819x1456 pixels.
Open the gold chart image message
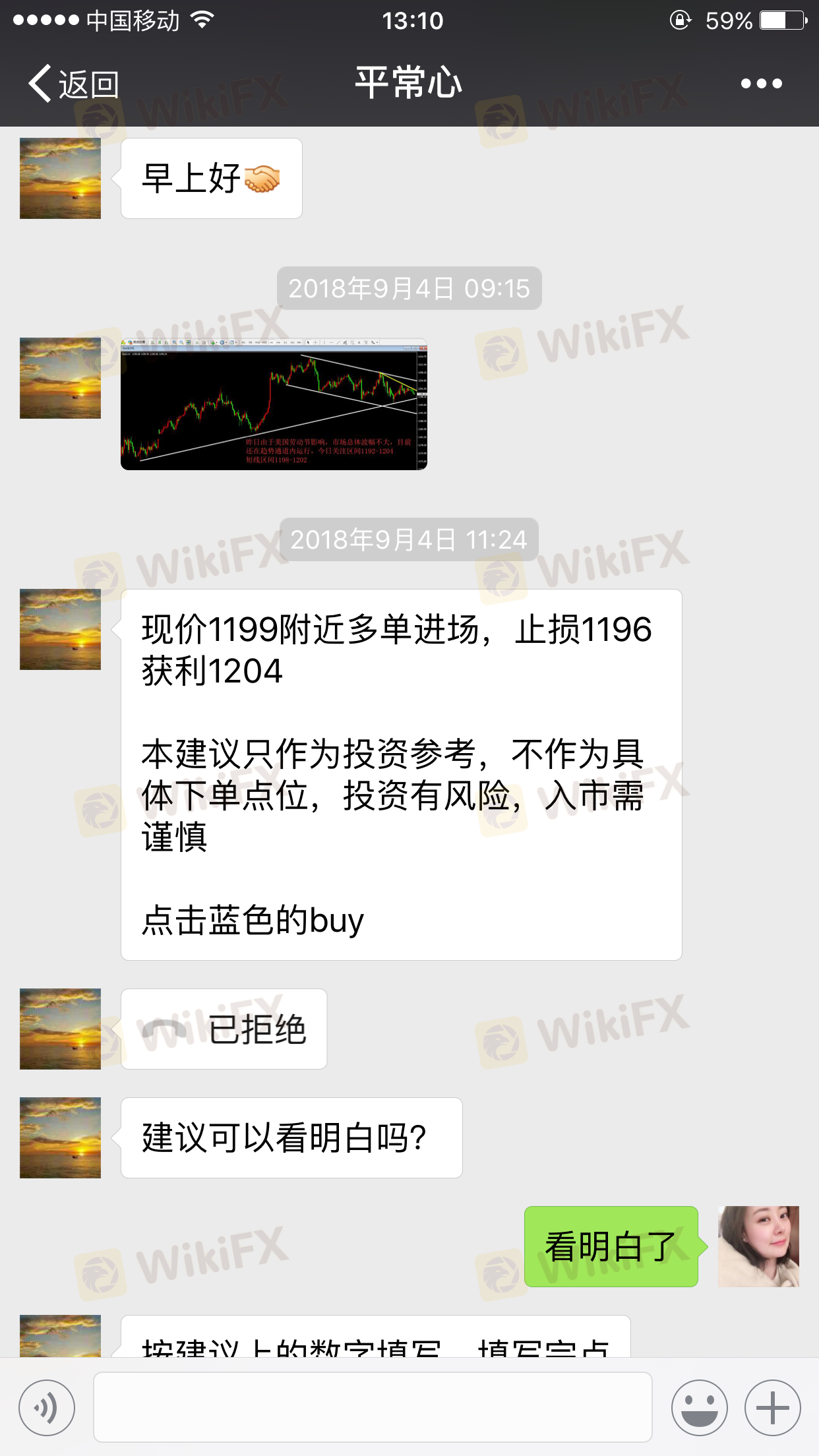274,404
